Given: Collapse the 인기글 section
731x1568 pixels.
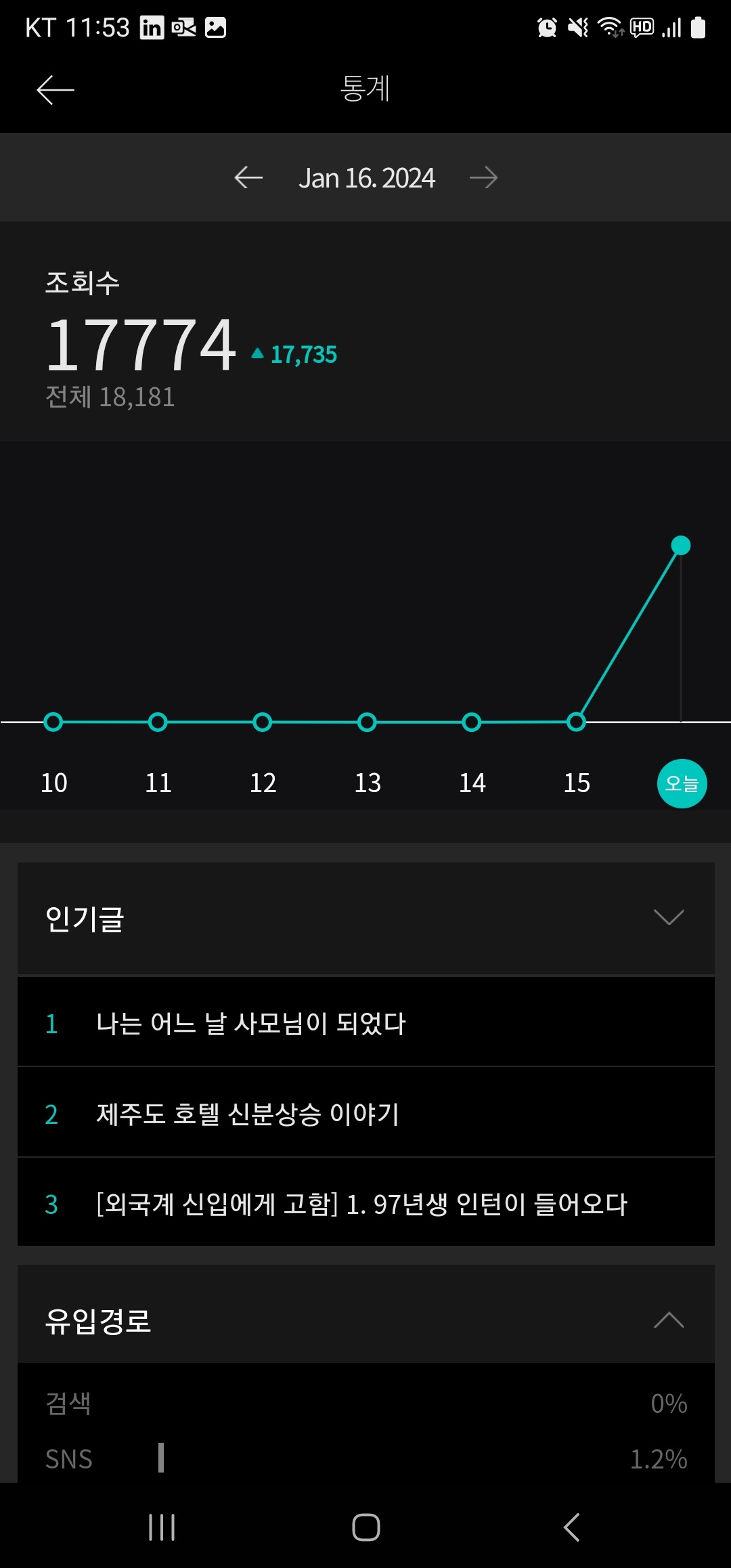Looking at the screenshot, I should coord(669,918).
